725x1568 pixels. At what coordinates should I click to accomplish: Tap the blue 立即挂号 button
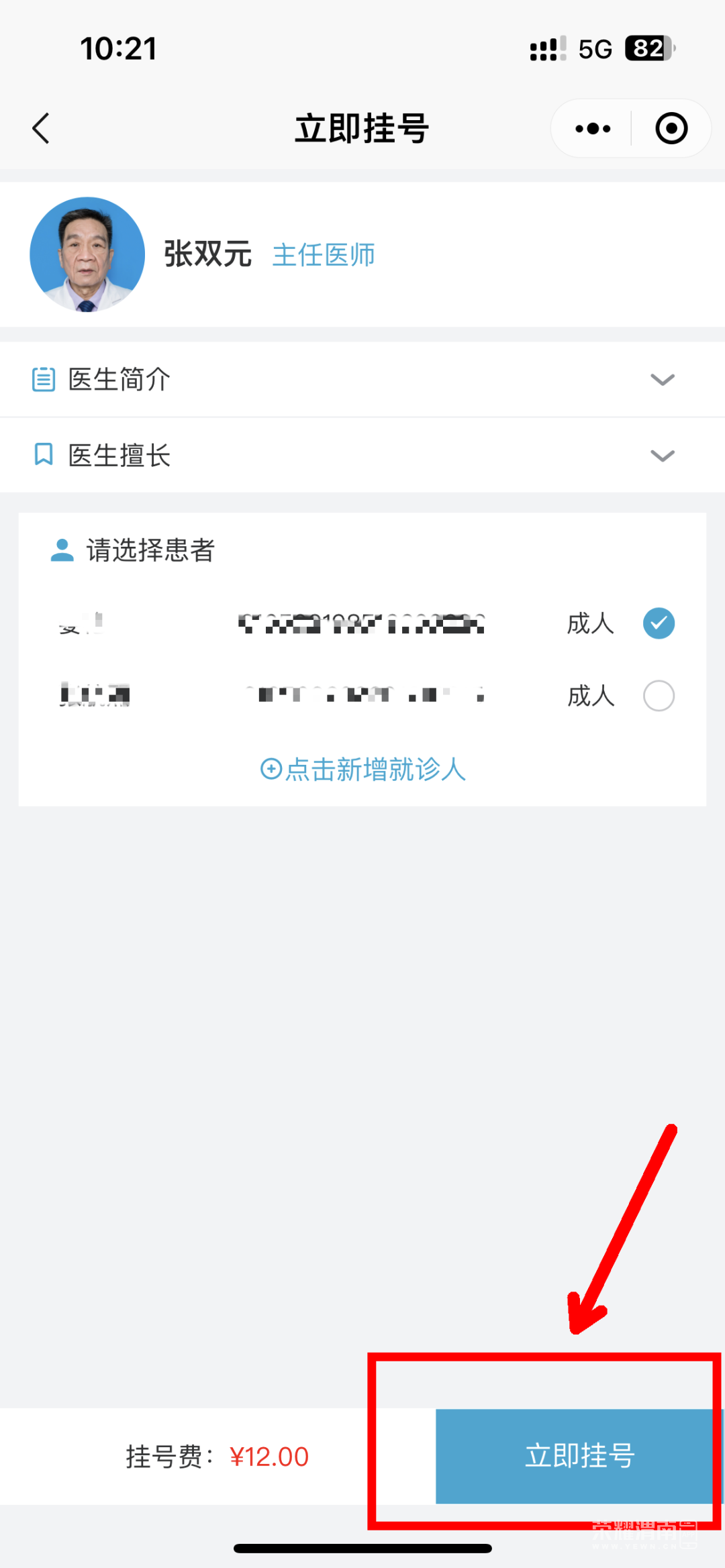click(579, 1456)
